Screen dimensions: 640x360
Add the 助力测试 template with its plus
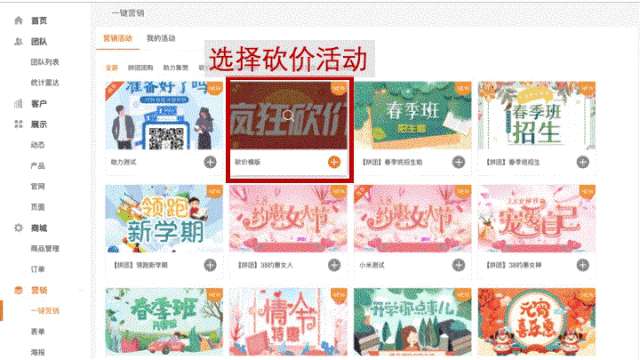click(210, 162)
